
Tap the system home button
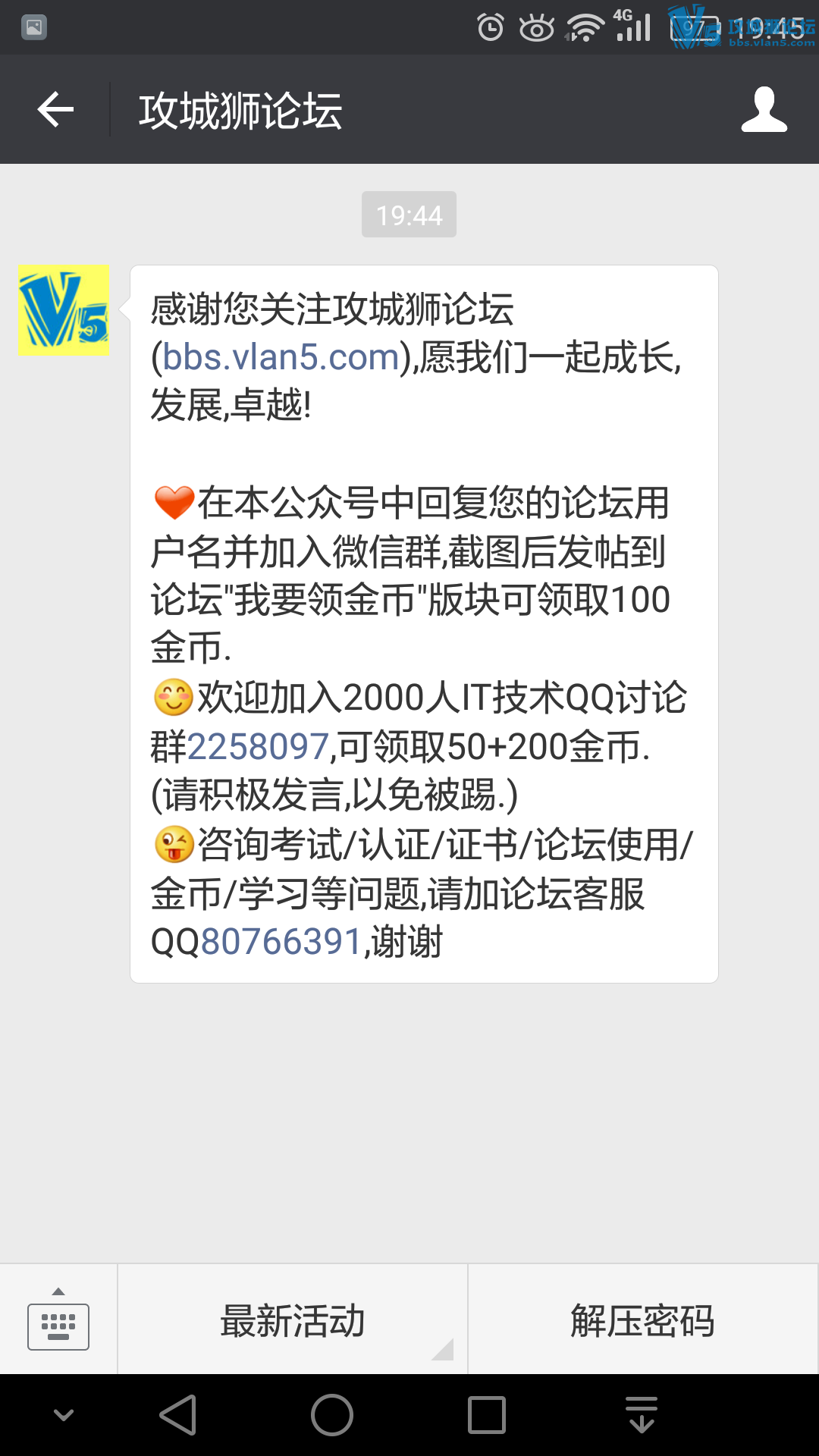tap(332, 1415)
